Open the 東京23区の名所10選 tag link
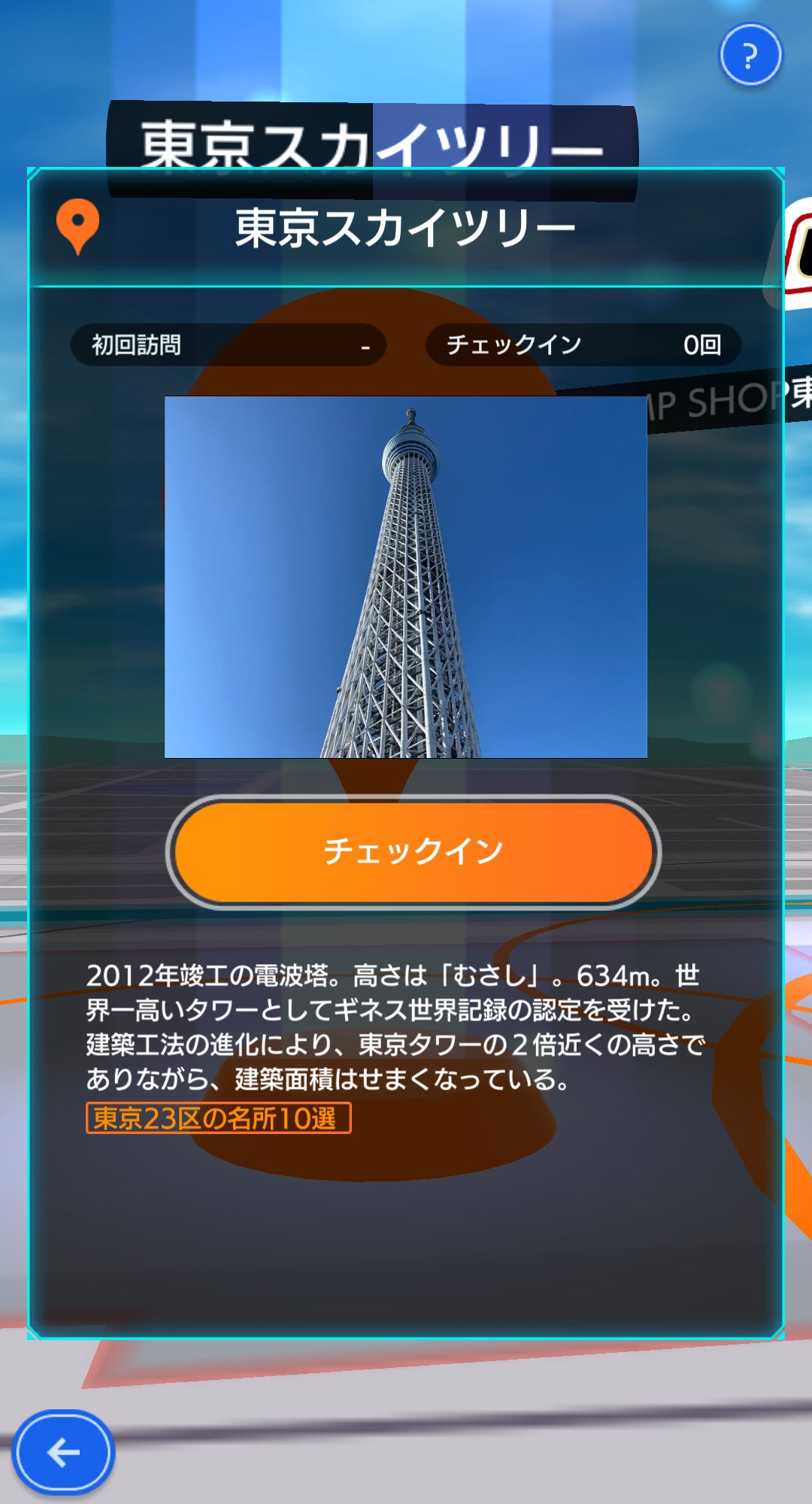The height and width of the screenshot is (1504, 812). tap(218, 1118)
